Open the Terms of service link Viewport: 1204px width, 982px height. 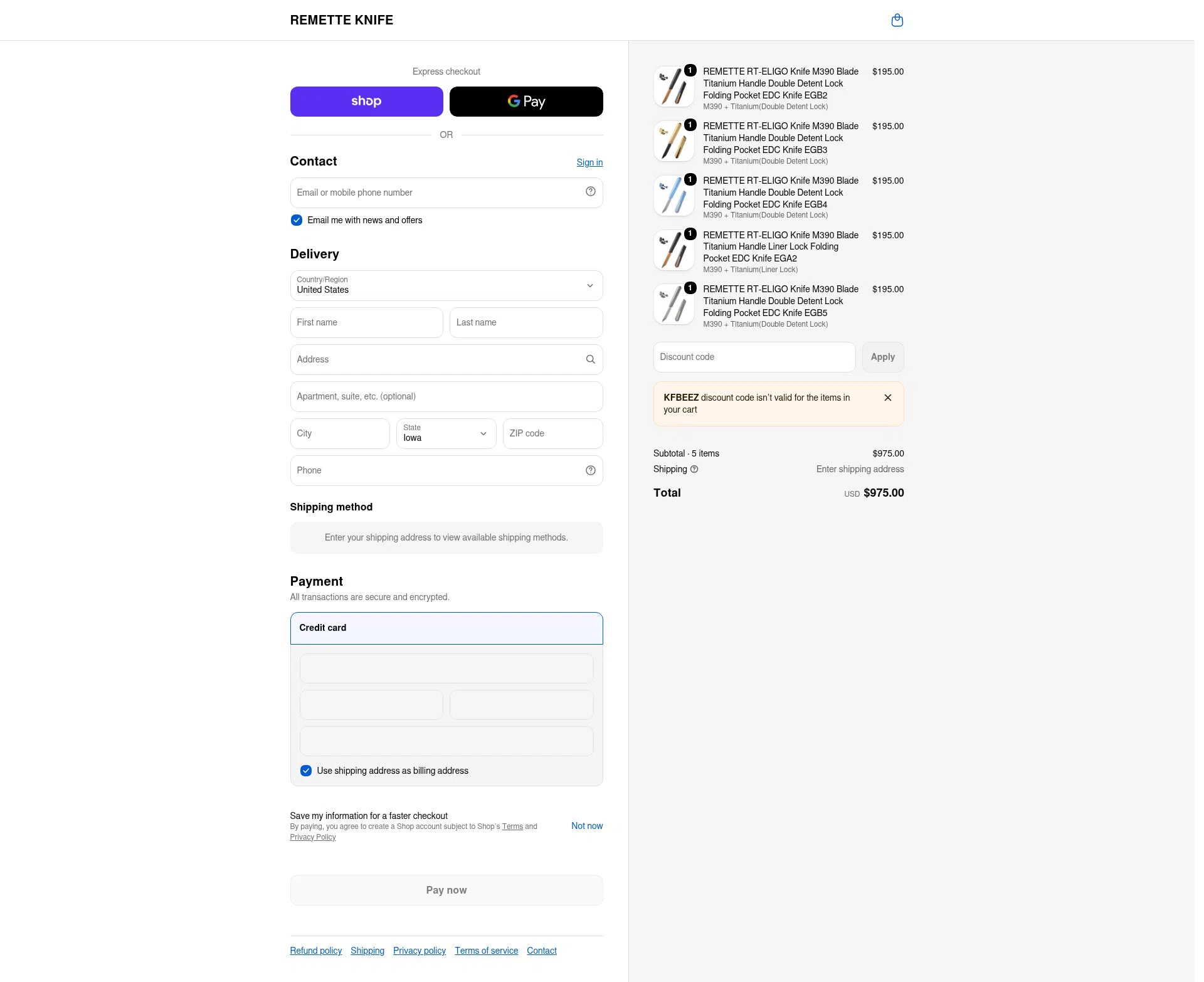tap(487, 951)
